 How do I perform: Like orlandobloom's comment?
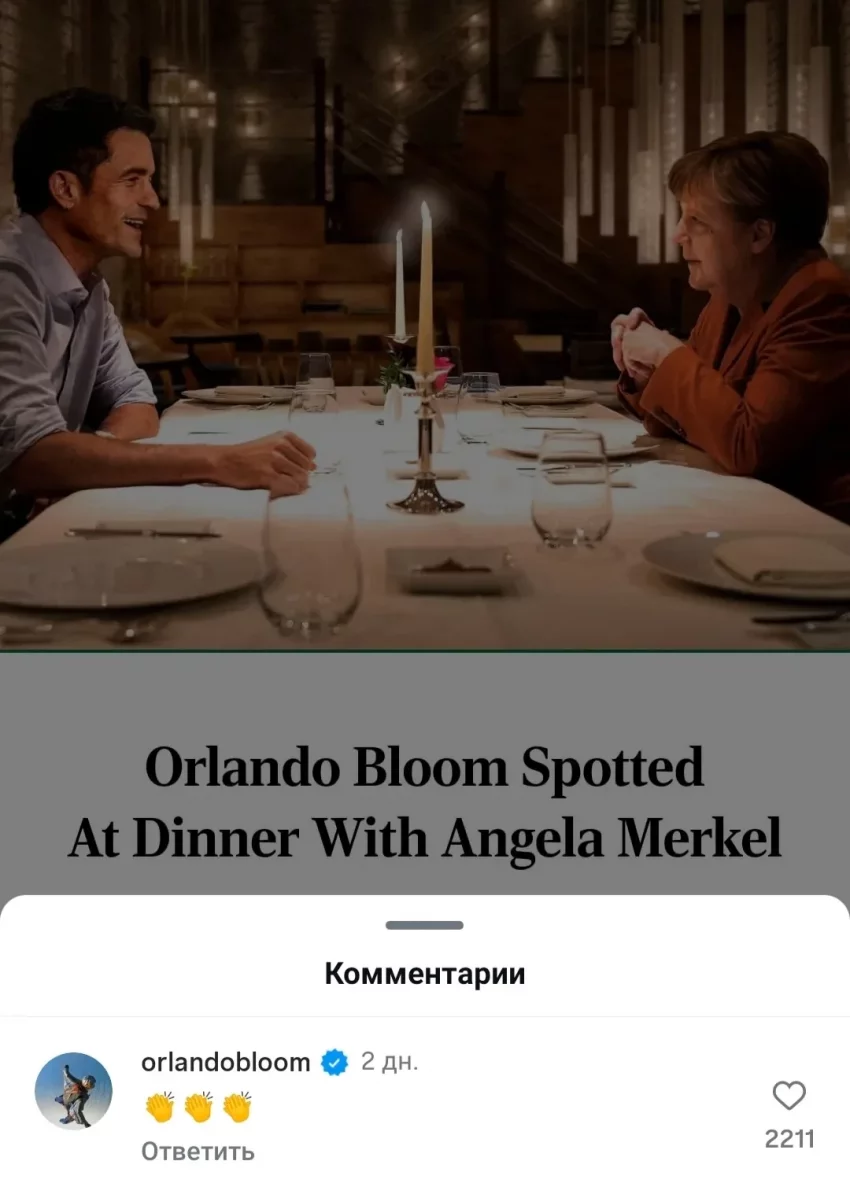tap(789, 1096)
